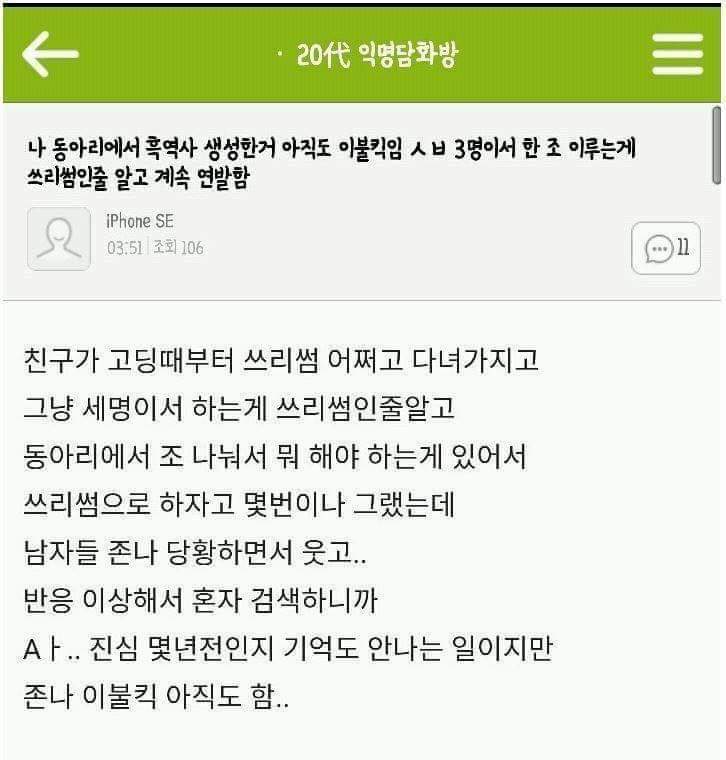Open the hamburger menu
This screenshot has height=760, width=726.
[677, 54]
